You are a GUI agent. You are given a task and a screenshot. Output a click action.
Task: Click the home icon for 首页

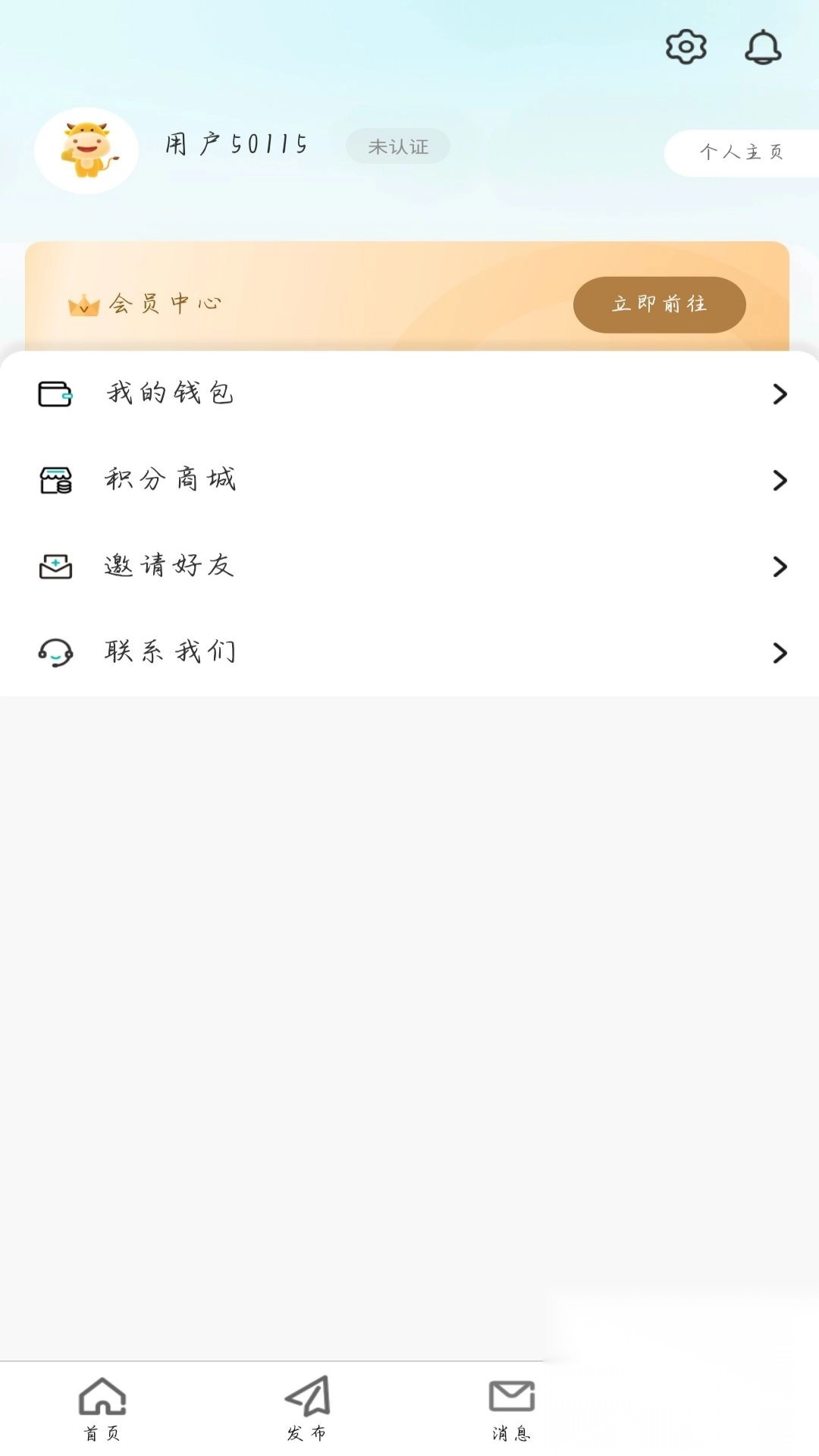[102, 1399]
